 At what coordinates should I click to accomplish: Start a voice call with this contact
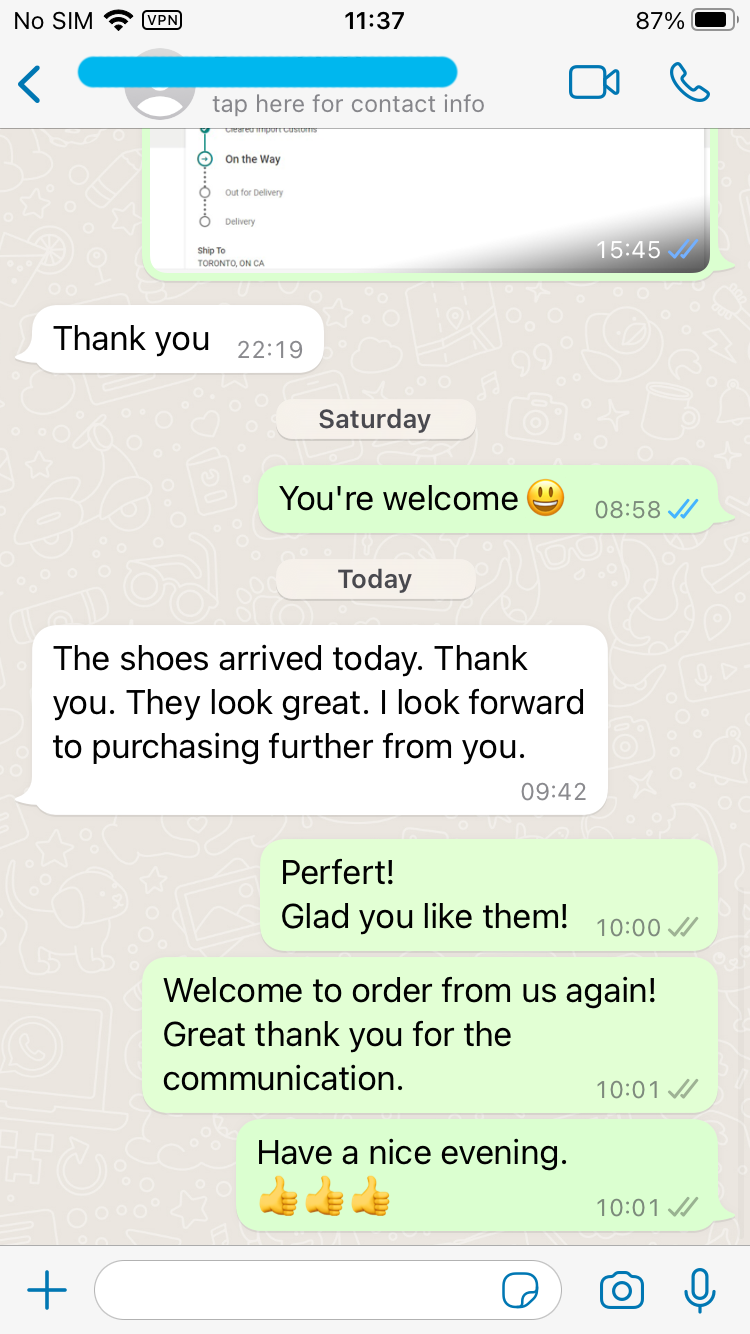(689, 83)
